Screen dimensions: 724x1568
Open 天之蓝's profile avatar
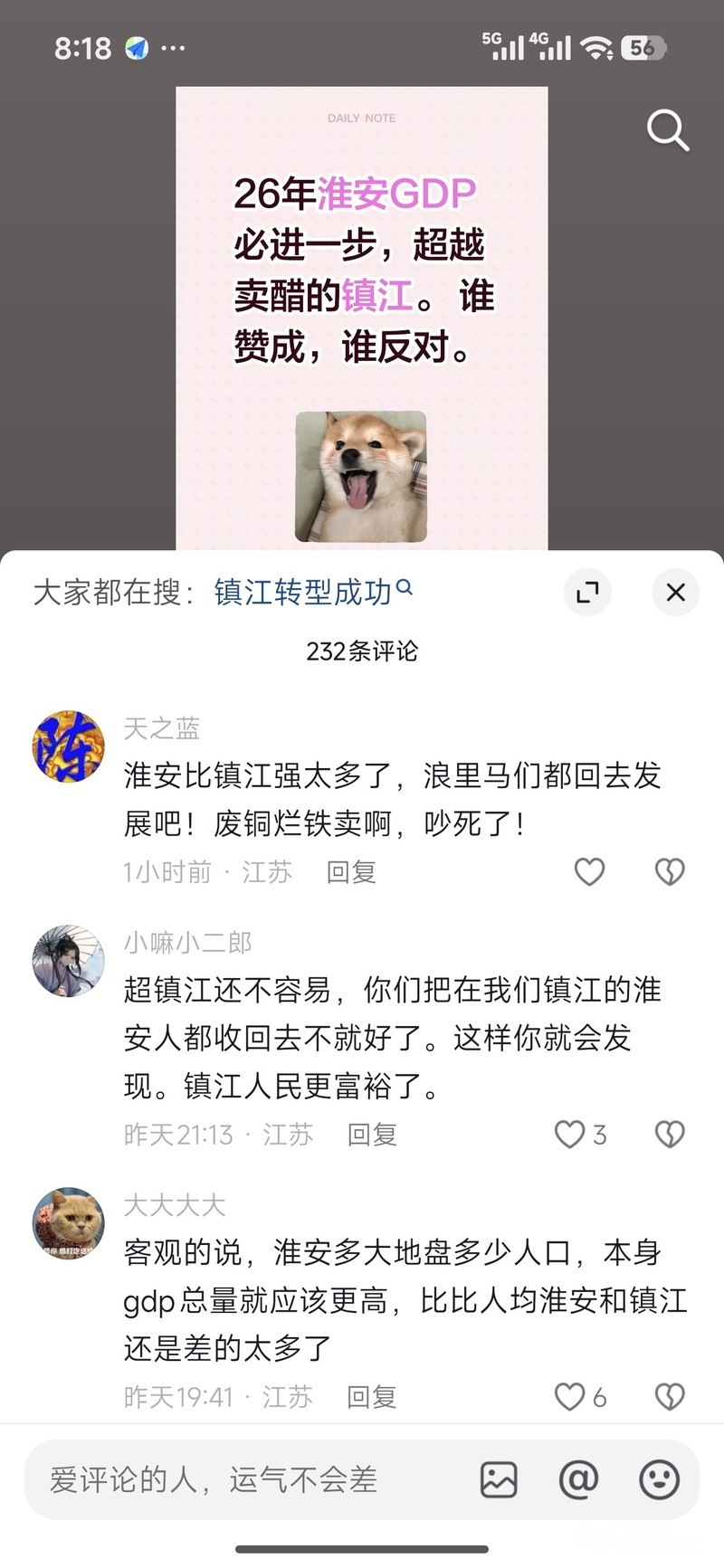(69, 746)
